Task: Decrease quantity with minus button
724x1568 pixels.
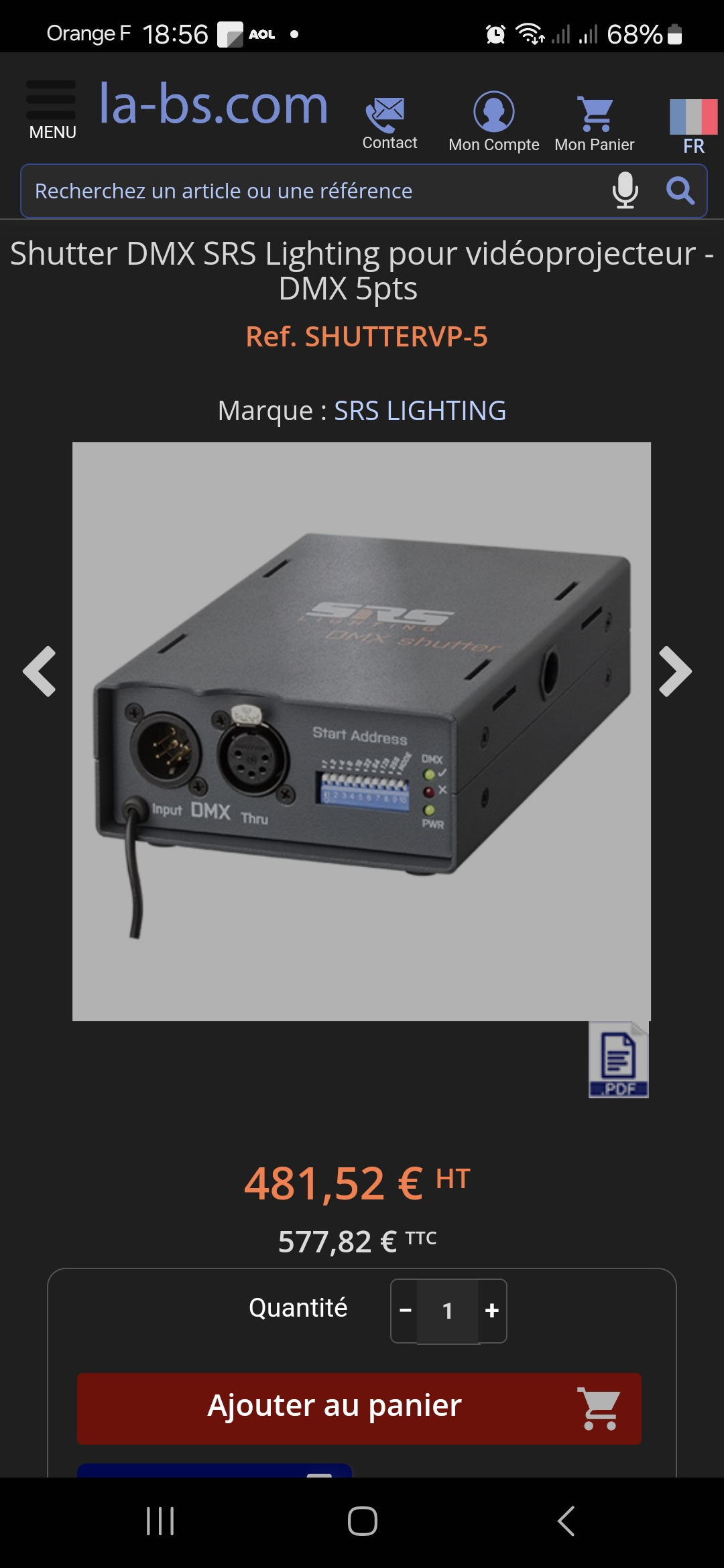Action: point(405,1311)
